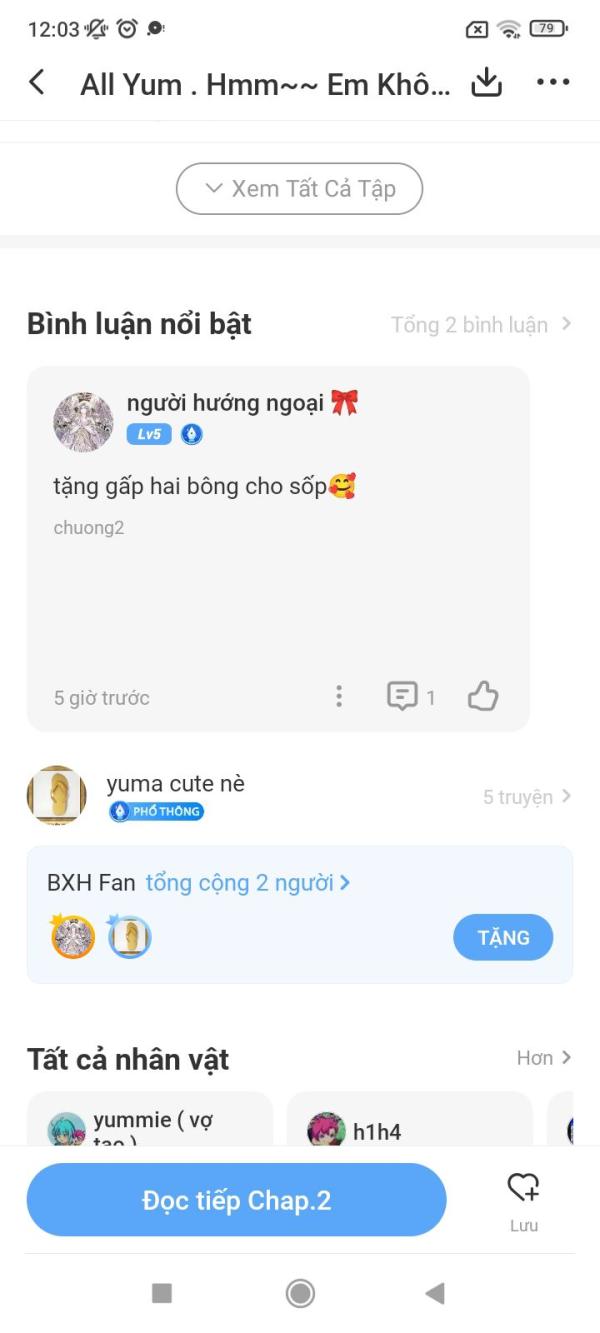Tap the system home button

[300, 1293]
